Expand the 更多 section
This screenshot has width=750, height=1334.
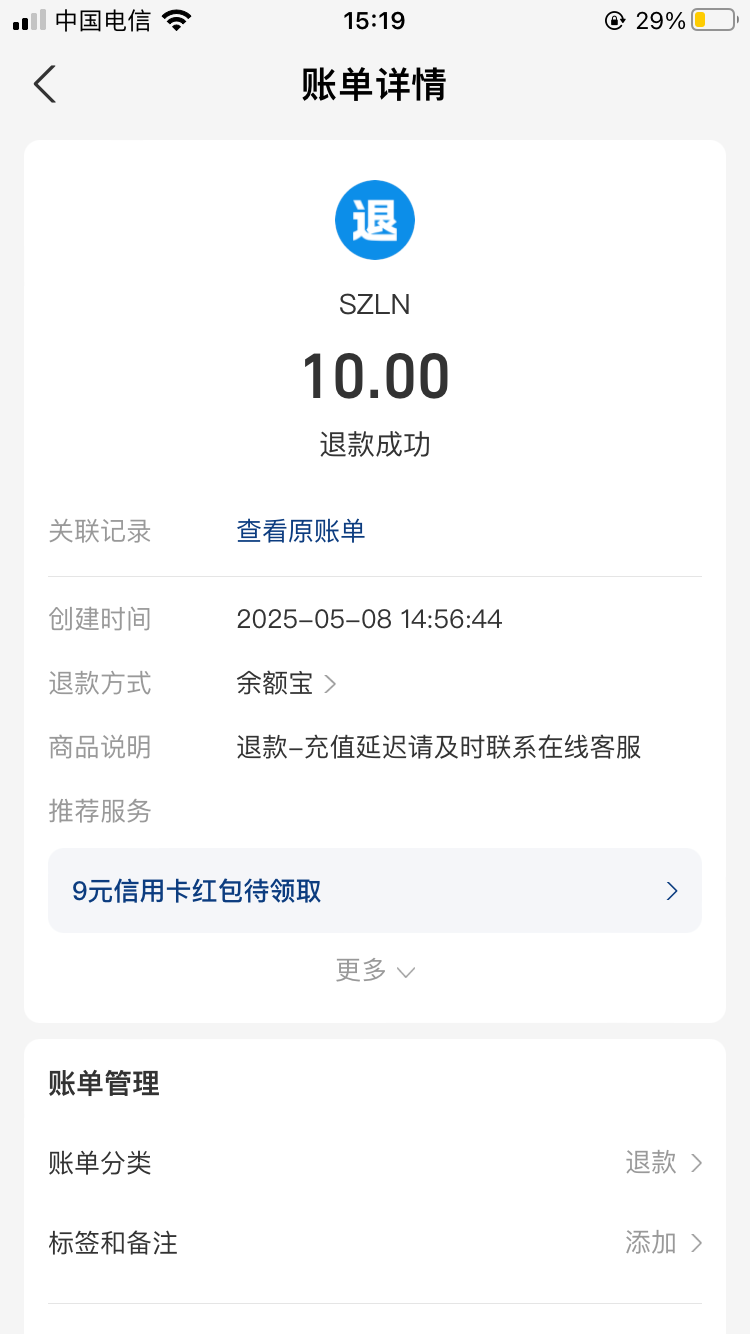375,970
